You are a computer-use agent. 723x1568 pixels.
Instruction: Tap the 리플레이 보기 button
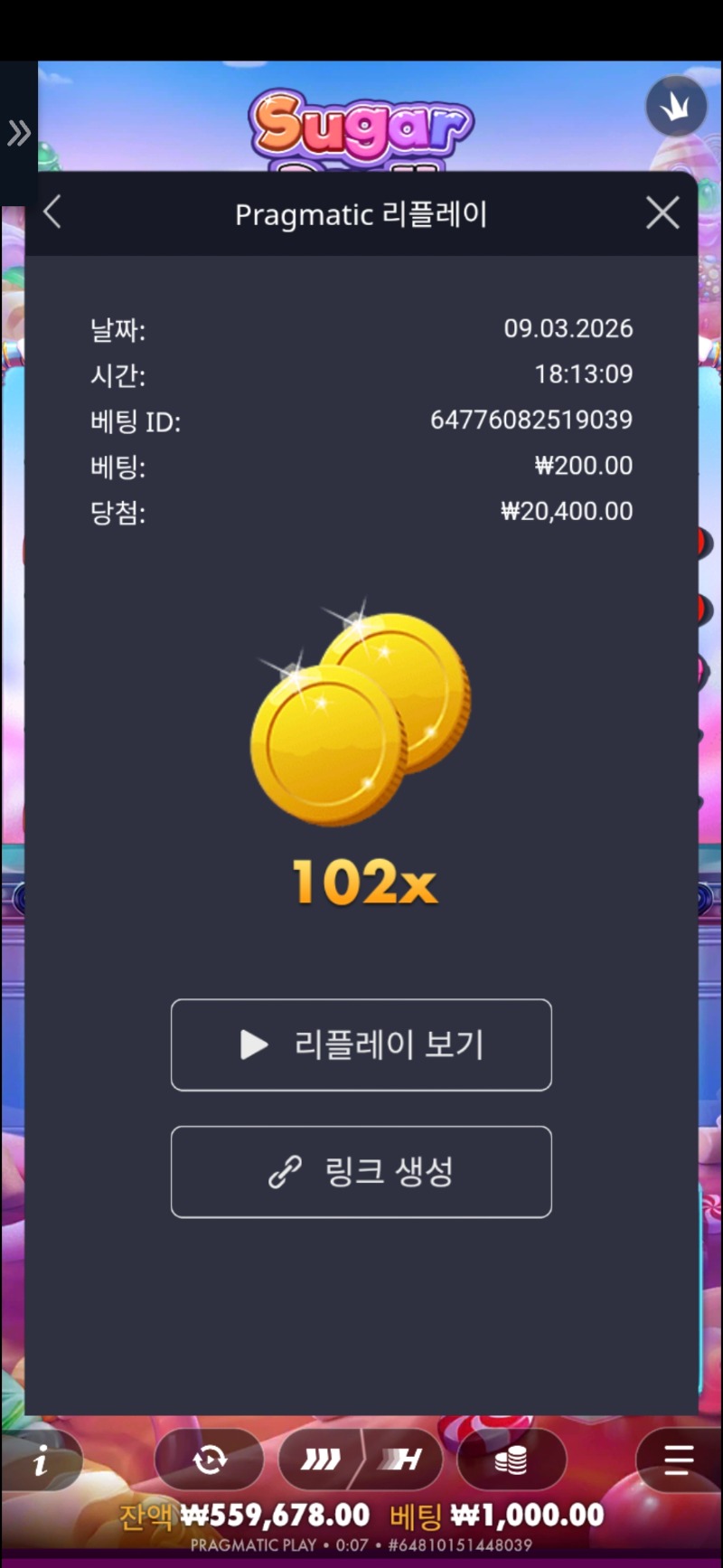tap(361, 1044)
